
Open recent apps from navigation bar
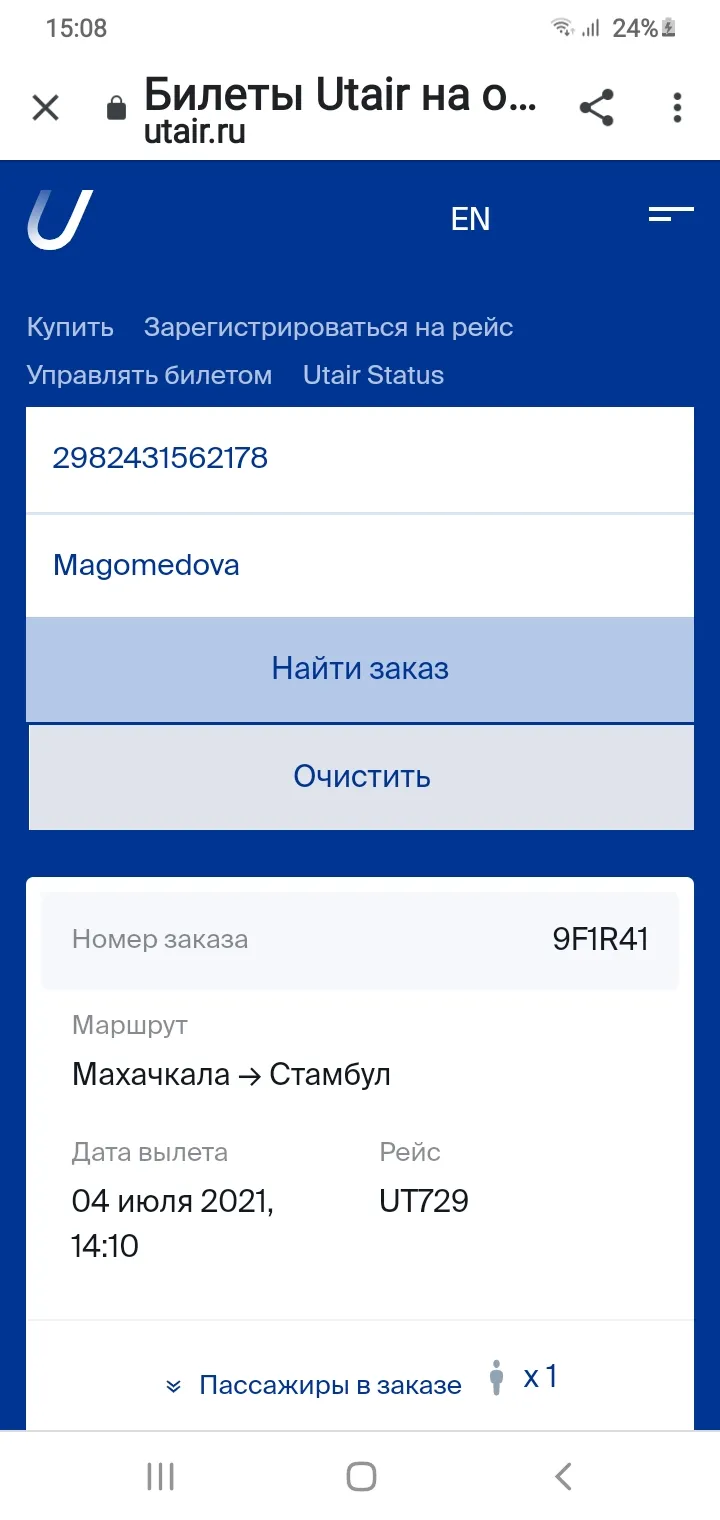[x=160, y=1476]
